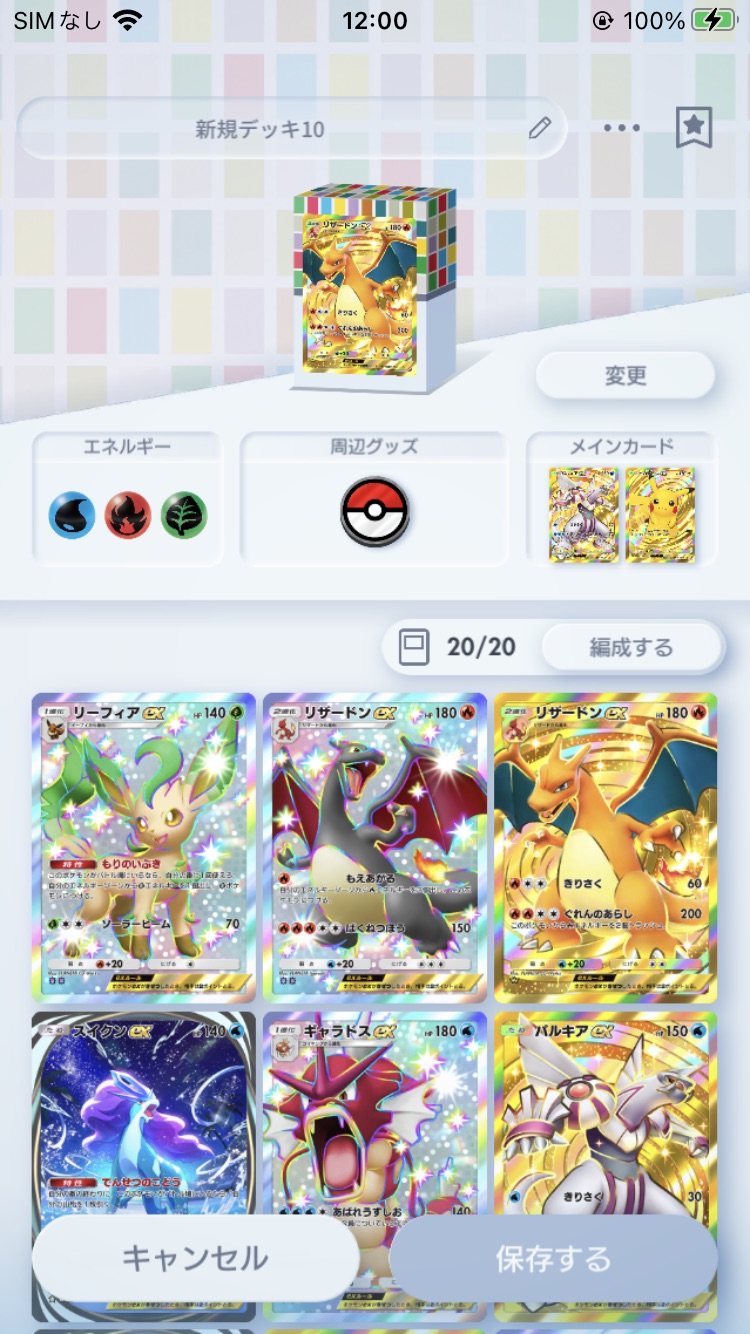
Task: View the rainbow リザードンex card
Action: (x=375, y=847)
